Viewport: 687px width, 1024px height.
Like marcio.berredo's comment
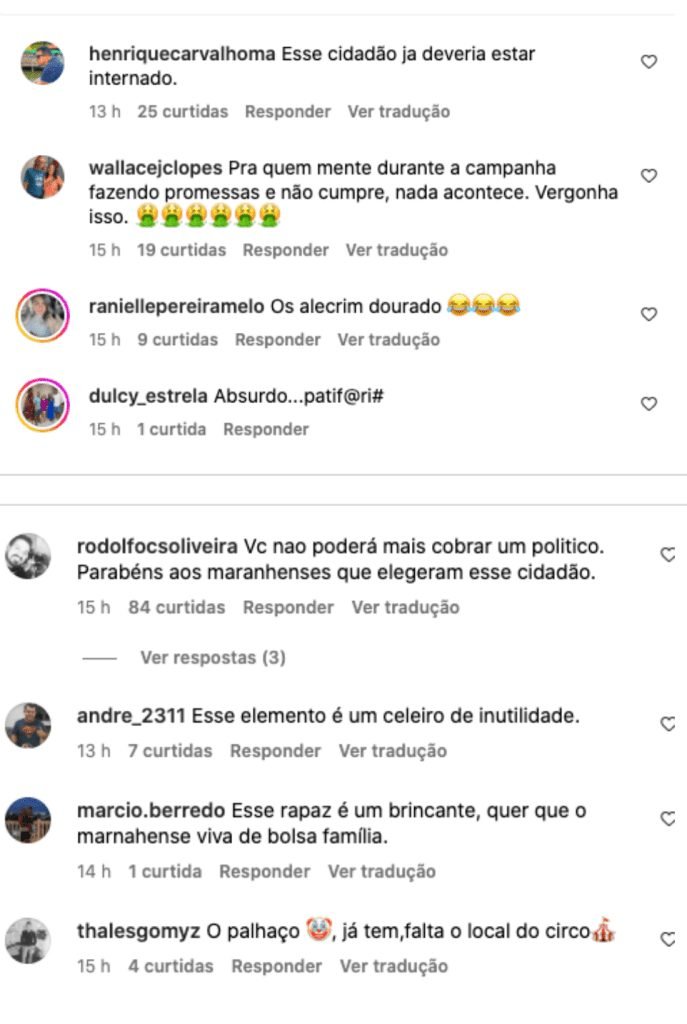[668, 819]
